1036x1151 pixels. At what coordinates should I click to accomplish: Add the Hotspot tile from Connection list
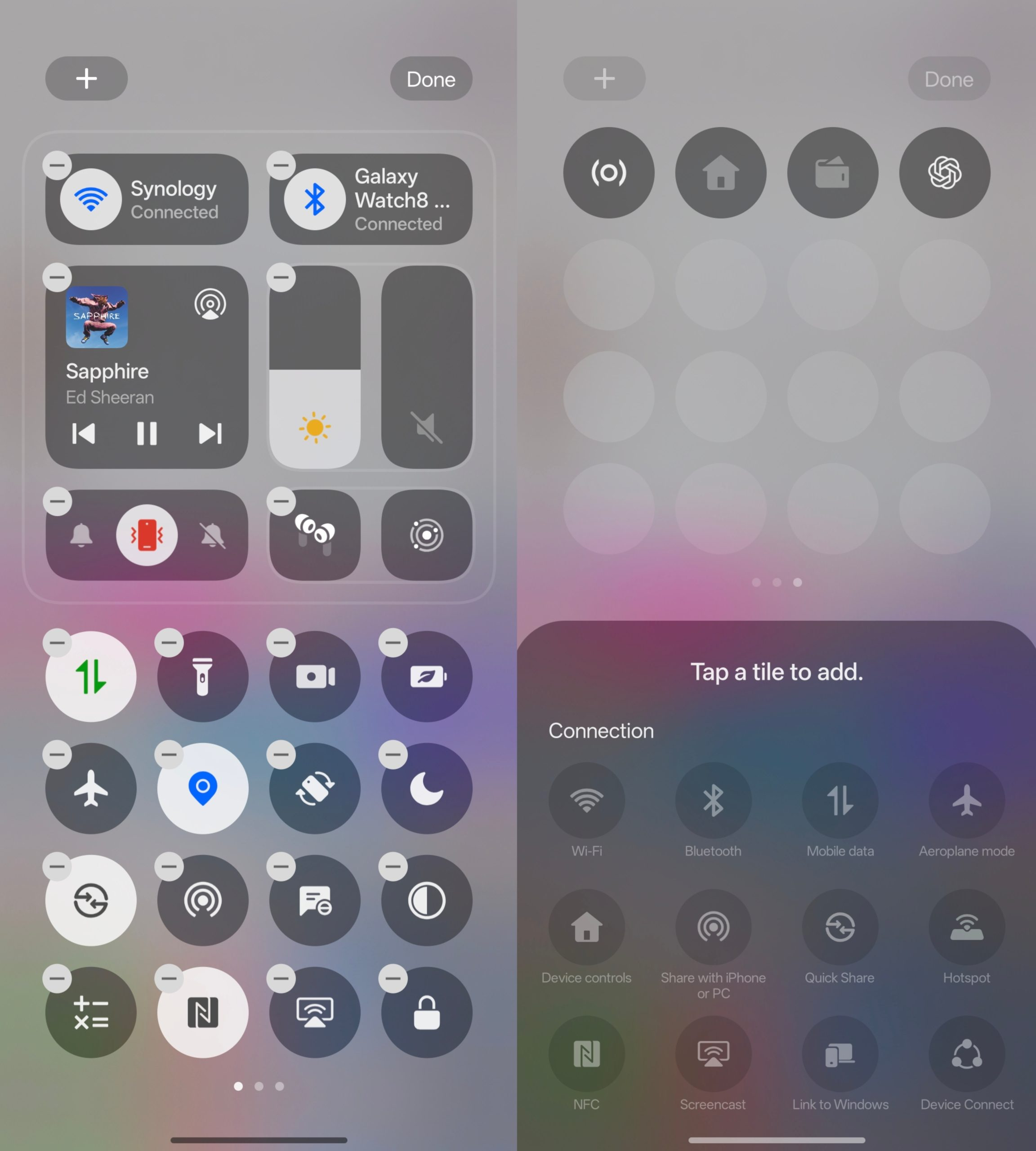(967, 927)
